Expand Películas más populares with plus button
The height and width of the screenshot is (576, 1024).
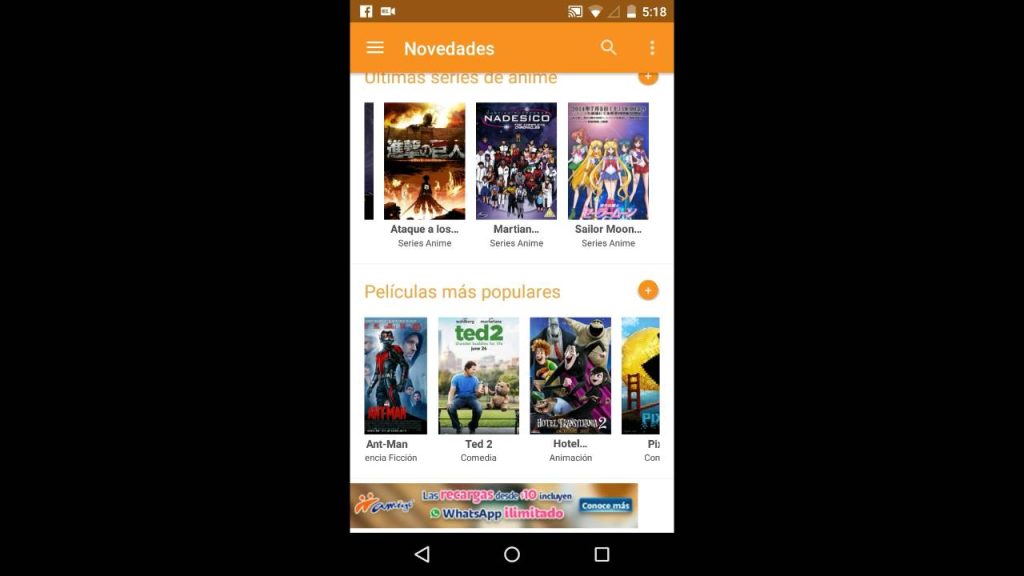648,291
